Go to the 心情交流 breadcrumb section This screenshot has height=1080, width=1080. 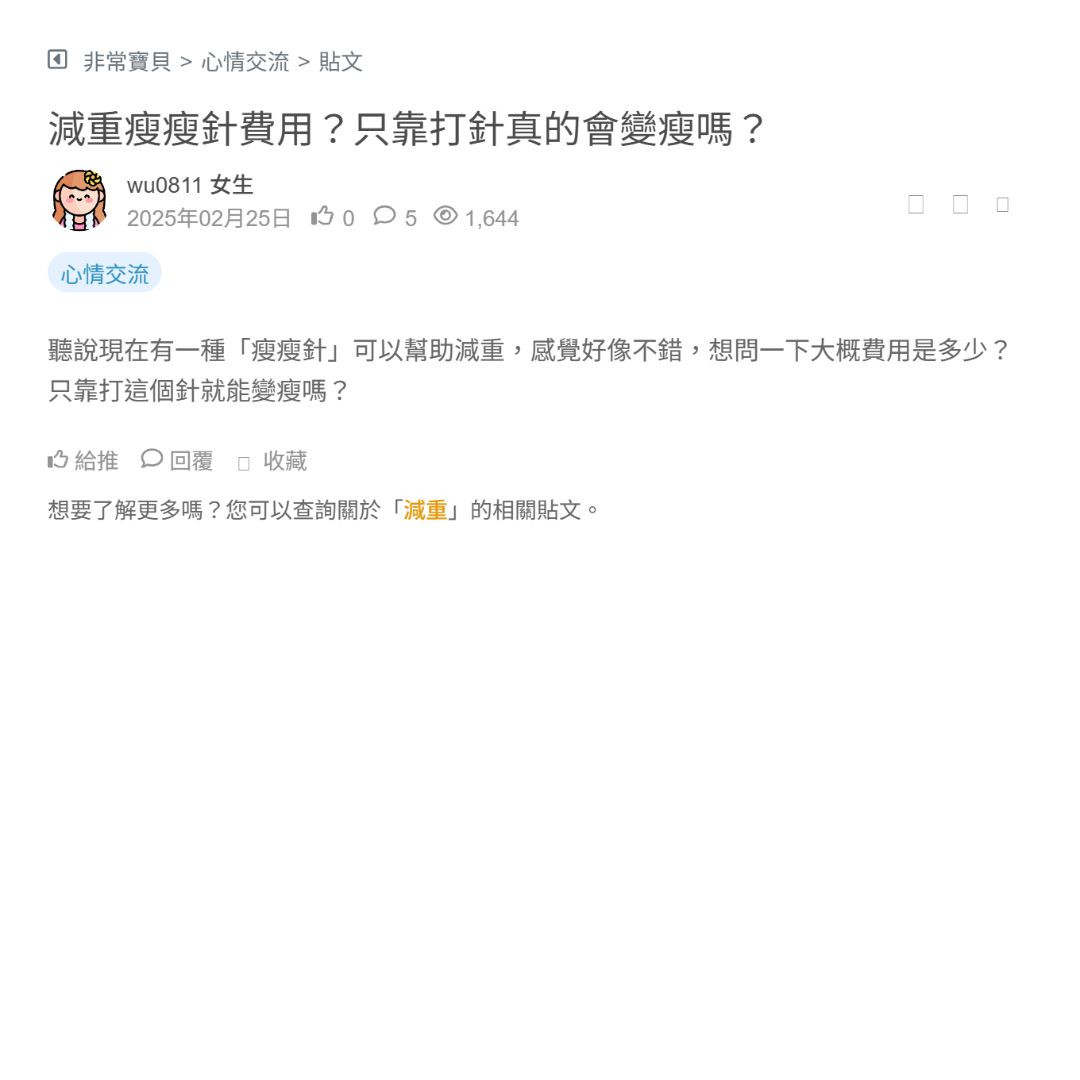pyautogui.click(x=245, y=62)
